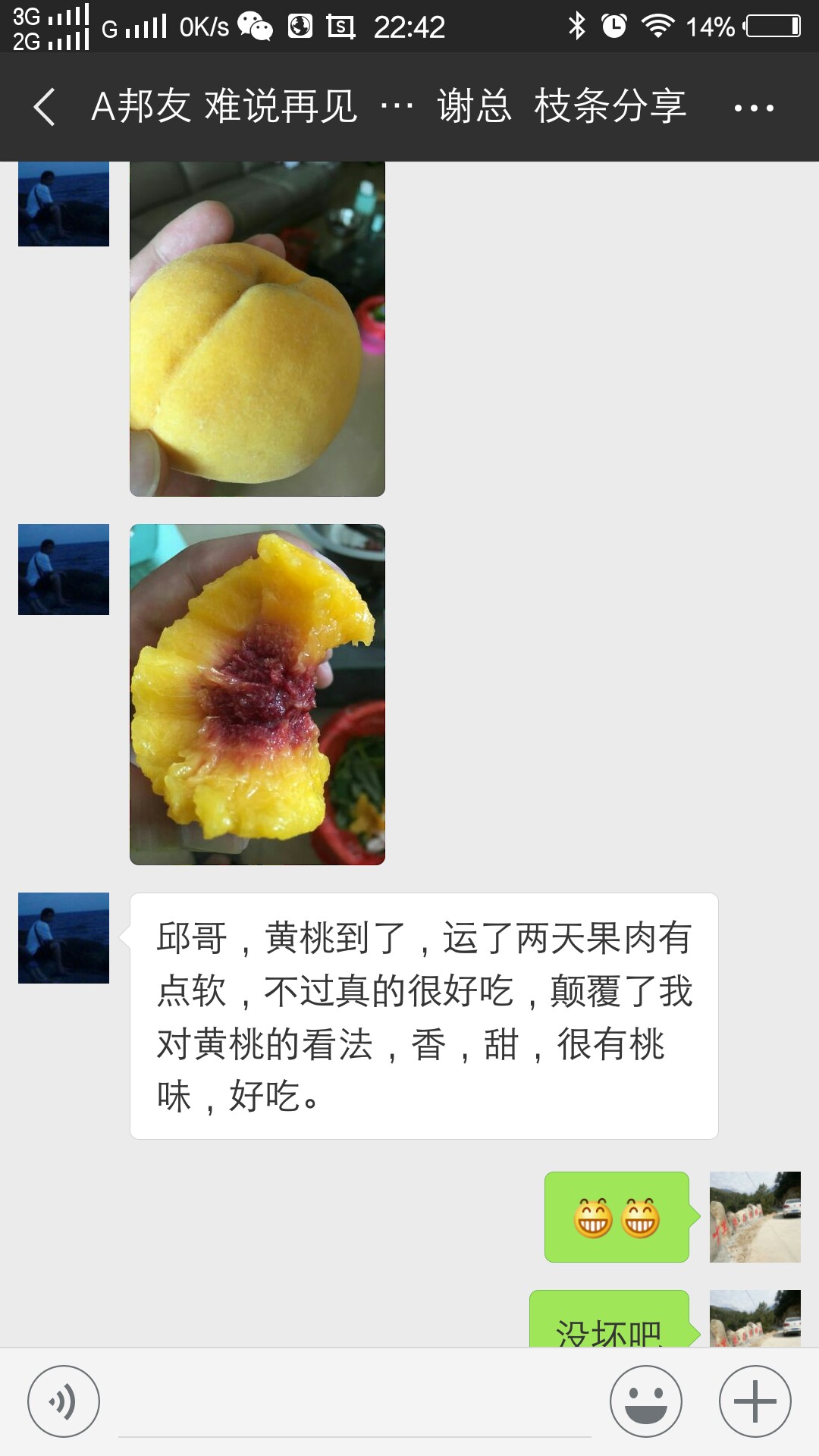
Task: Open sender's avatar beside the peach message
Action: pyautogui.click(x=64, y=938)
